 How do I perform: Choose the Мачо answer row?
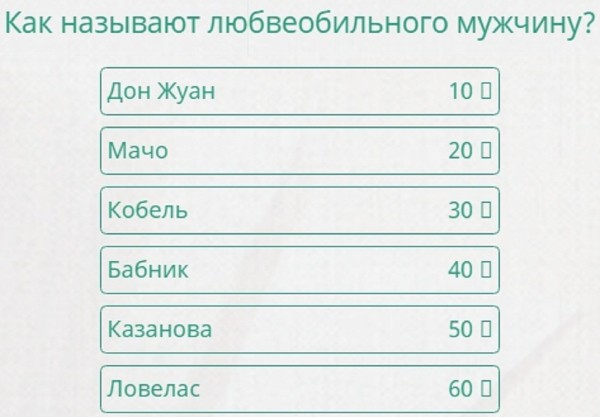coord(299,151)
